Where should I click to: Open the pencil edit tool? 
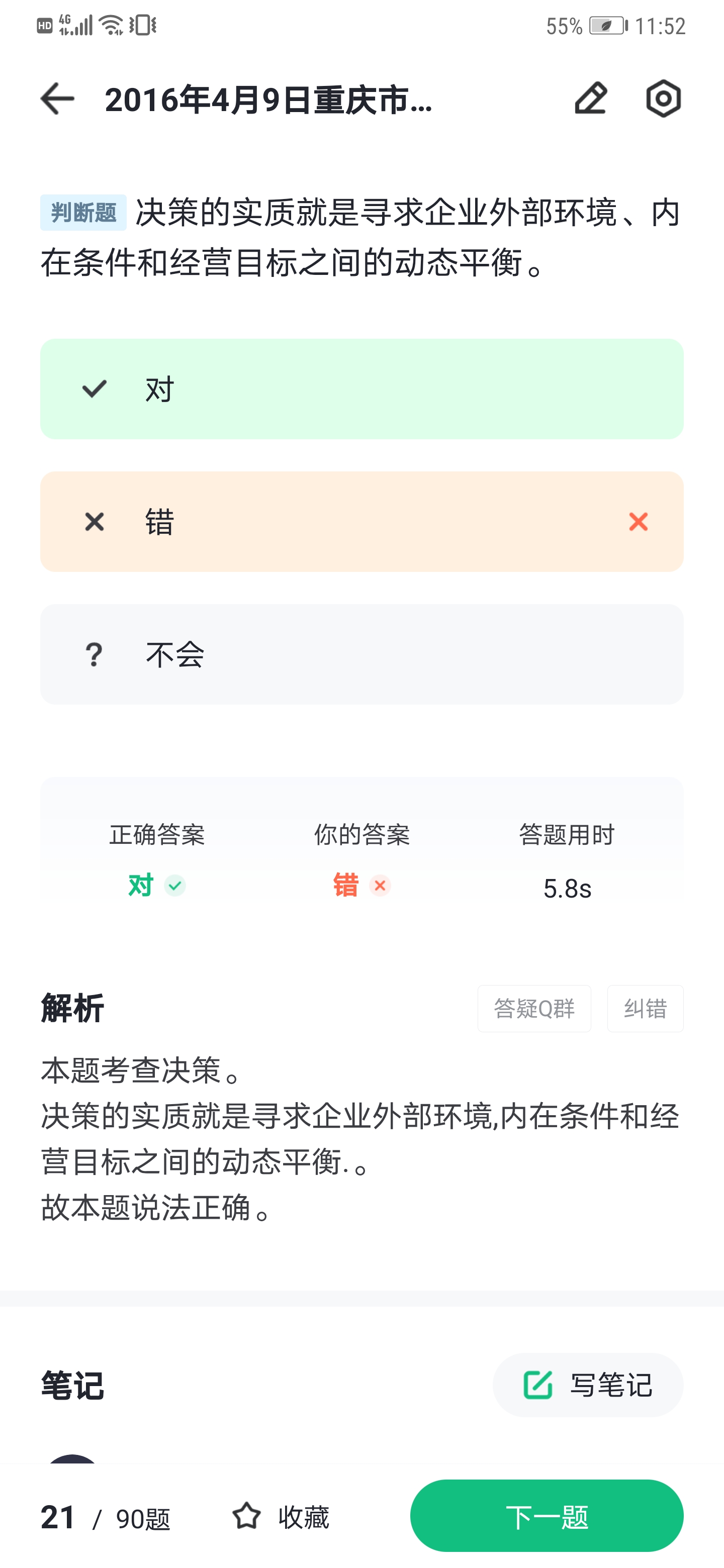[x=590, y=99]
